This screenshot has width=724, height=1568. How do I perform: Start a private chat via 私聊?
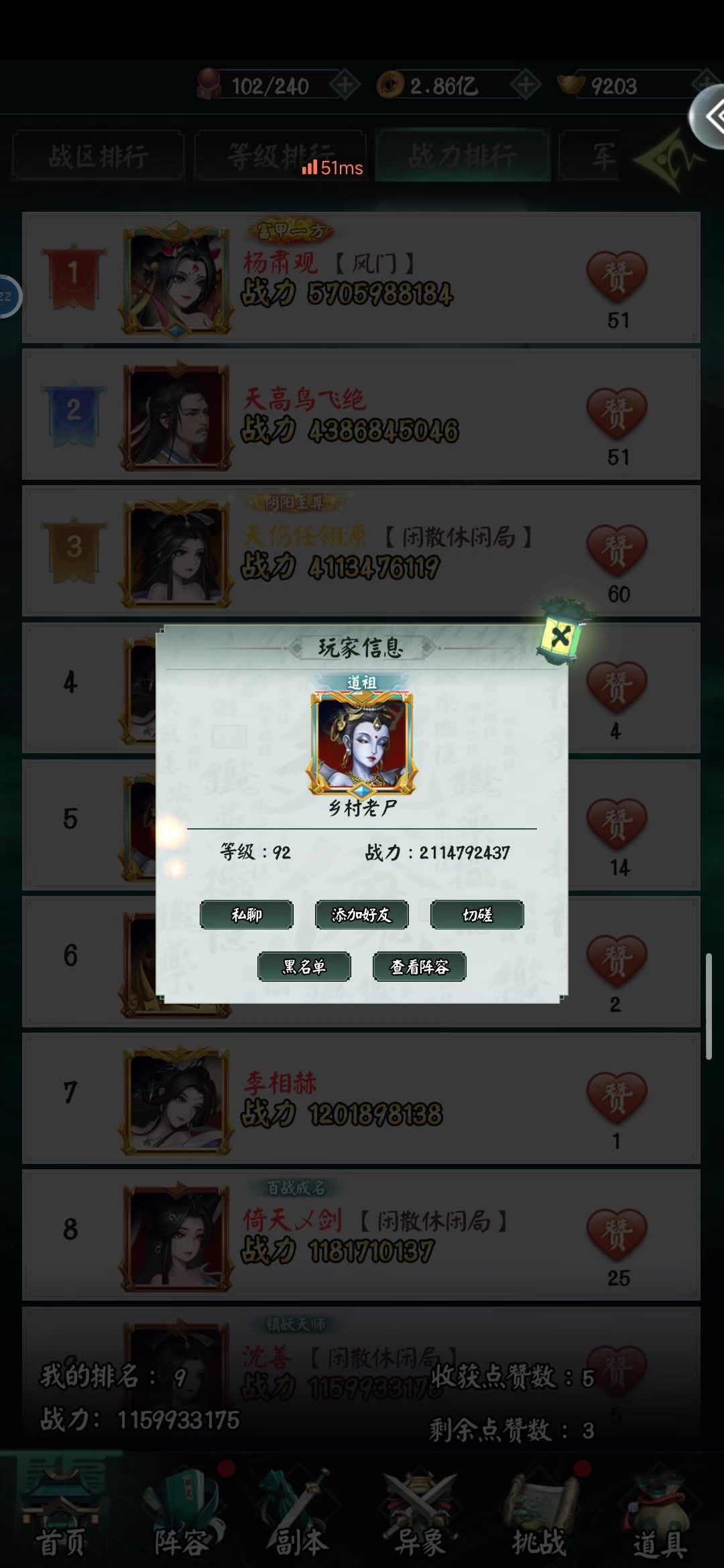click(247, 915)
